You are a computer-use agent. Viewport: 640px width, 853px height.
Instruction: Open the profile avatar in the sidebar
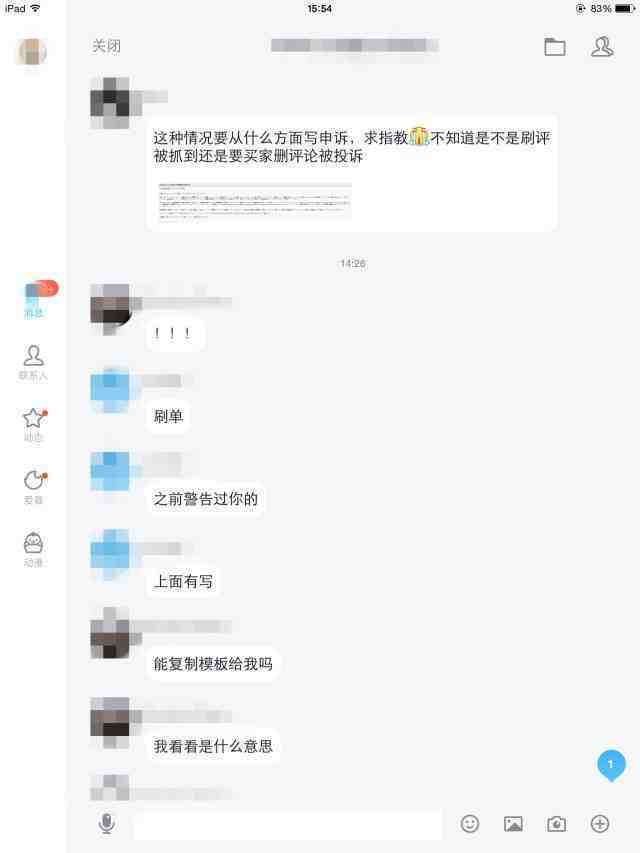tap(31, 52)
